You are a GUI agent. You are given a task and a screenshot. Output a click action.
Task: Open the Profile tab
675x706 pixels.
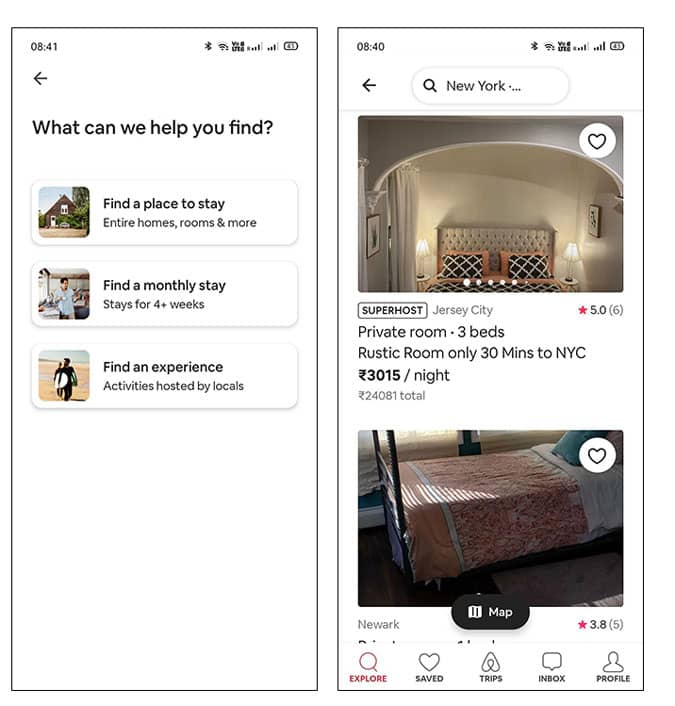613,667
